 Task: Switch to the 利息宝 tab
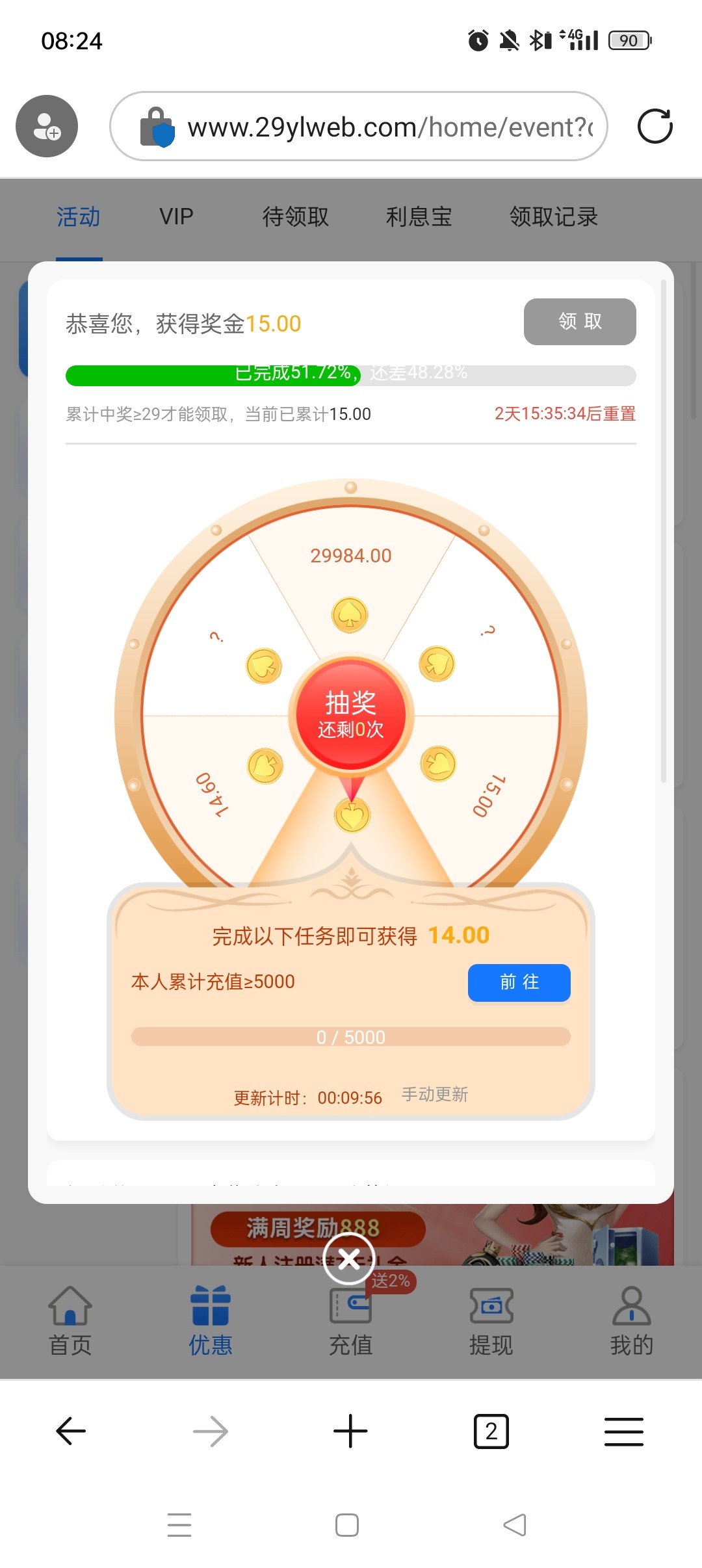(x=419, y=216)
